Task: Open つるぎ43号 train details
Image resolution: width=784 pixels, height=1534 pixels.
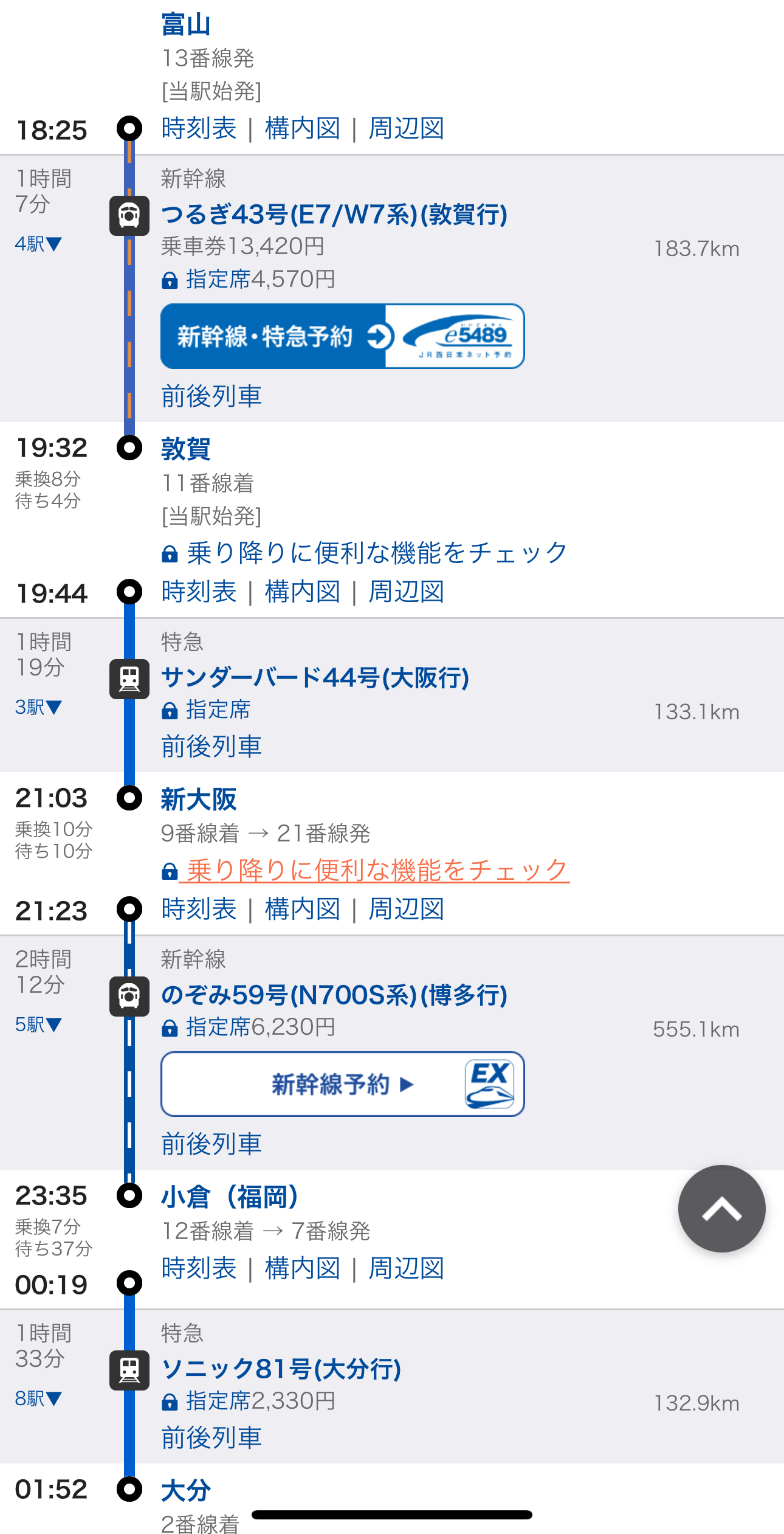Action: click(334, 215)
